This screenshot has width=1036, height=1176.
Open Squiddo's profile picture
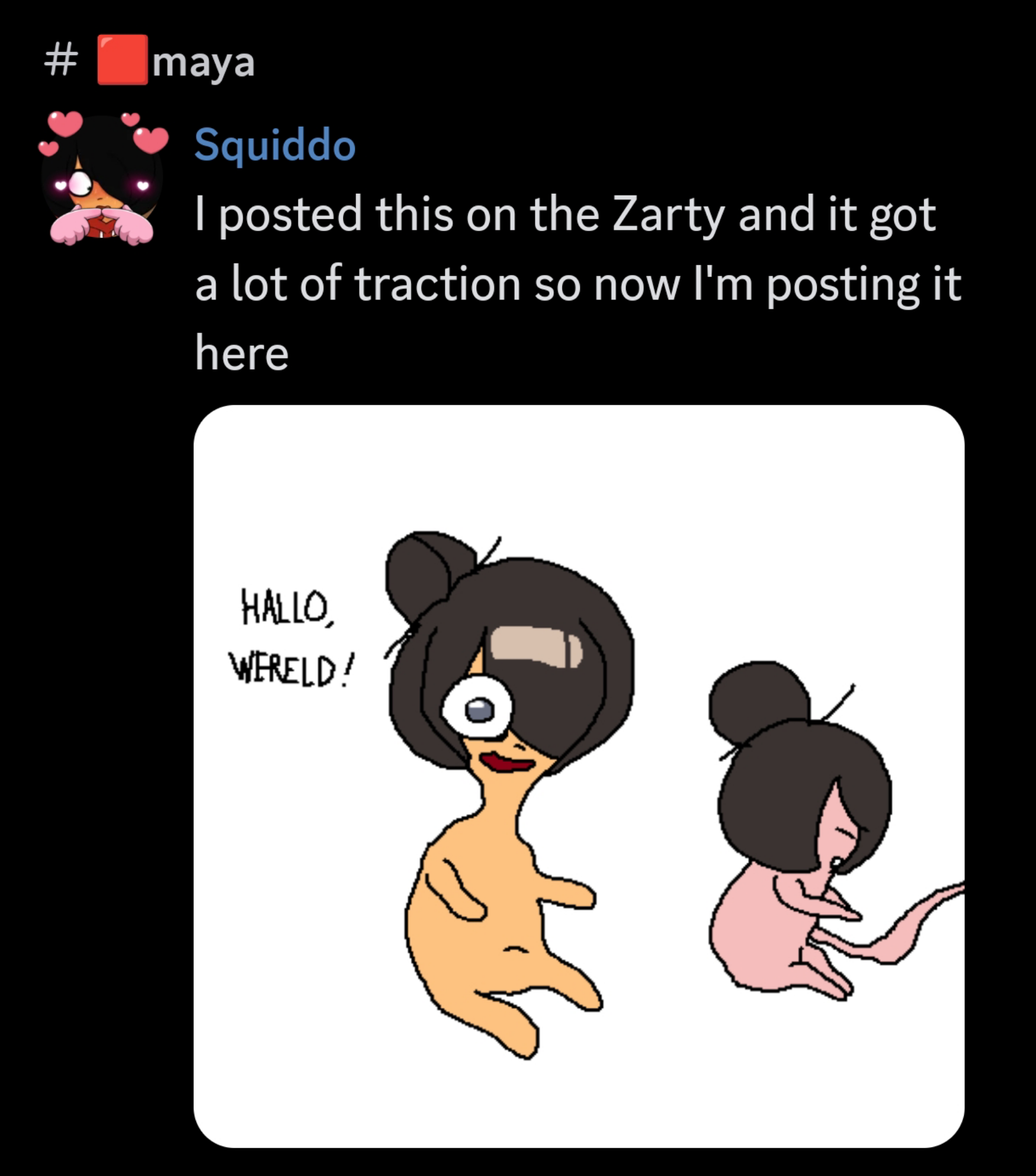tap(102, 178)
